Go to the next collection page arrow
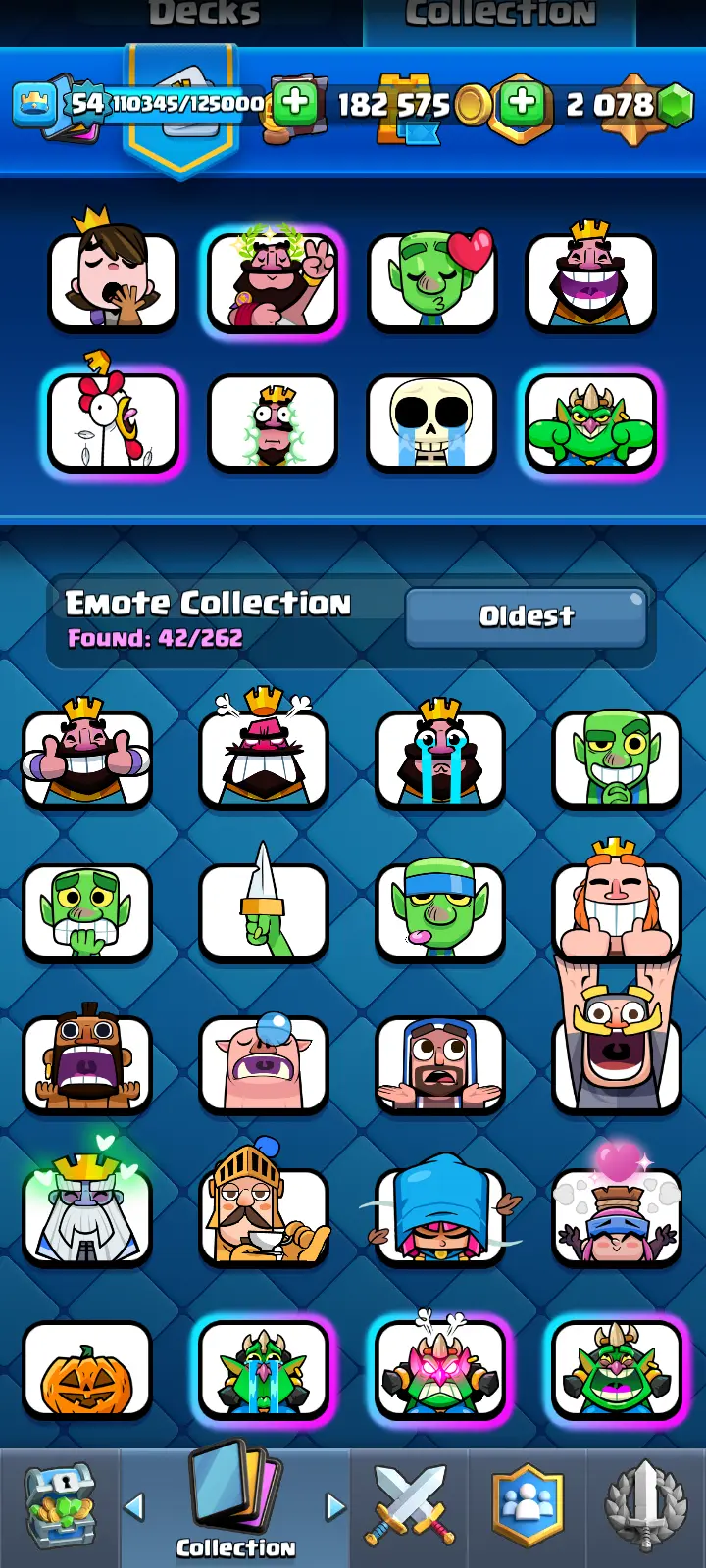 [x=335, y=1506]
